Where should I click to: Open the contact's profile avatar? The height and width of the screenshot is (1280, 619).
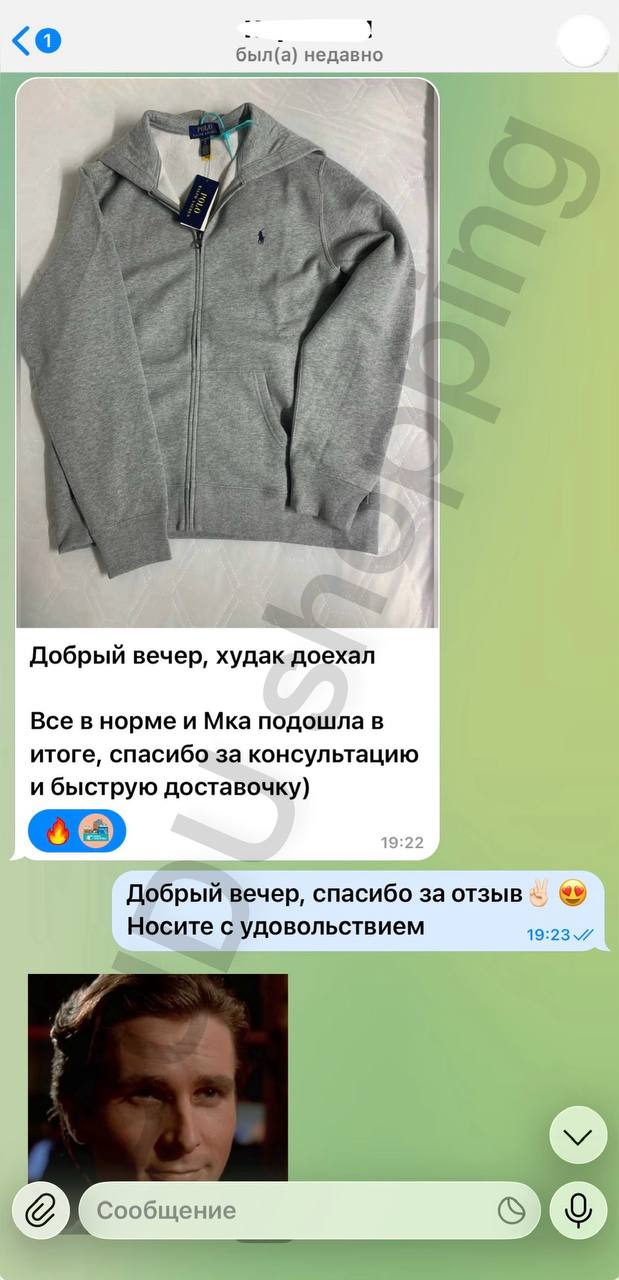point(582,42)
